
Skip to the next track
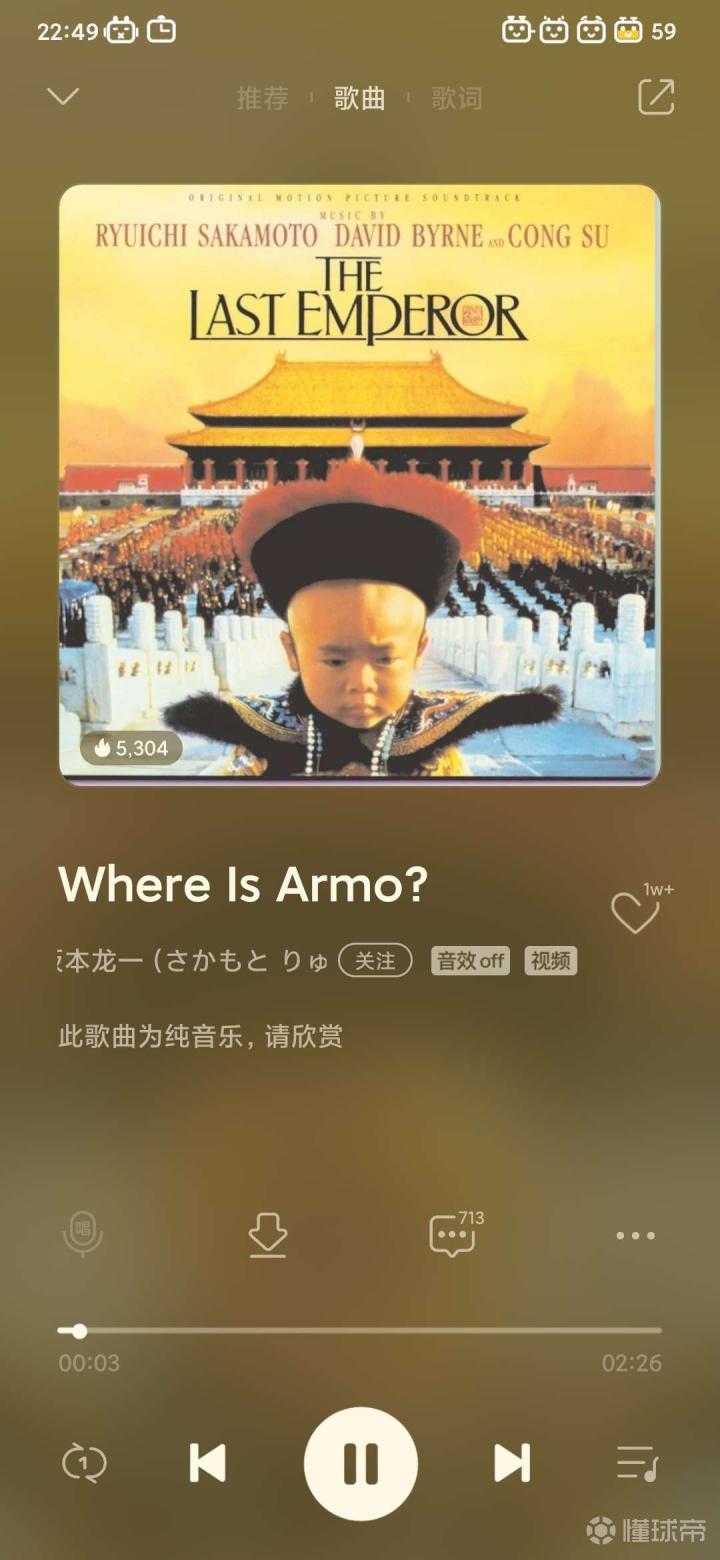tap(512, 1464)
